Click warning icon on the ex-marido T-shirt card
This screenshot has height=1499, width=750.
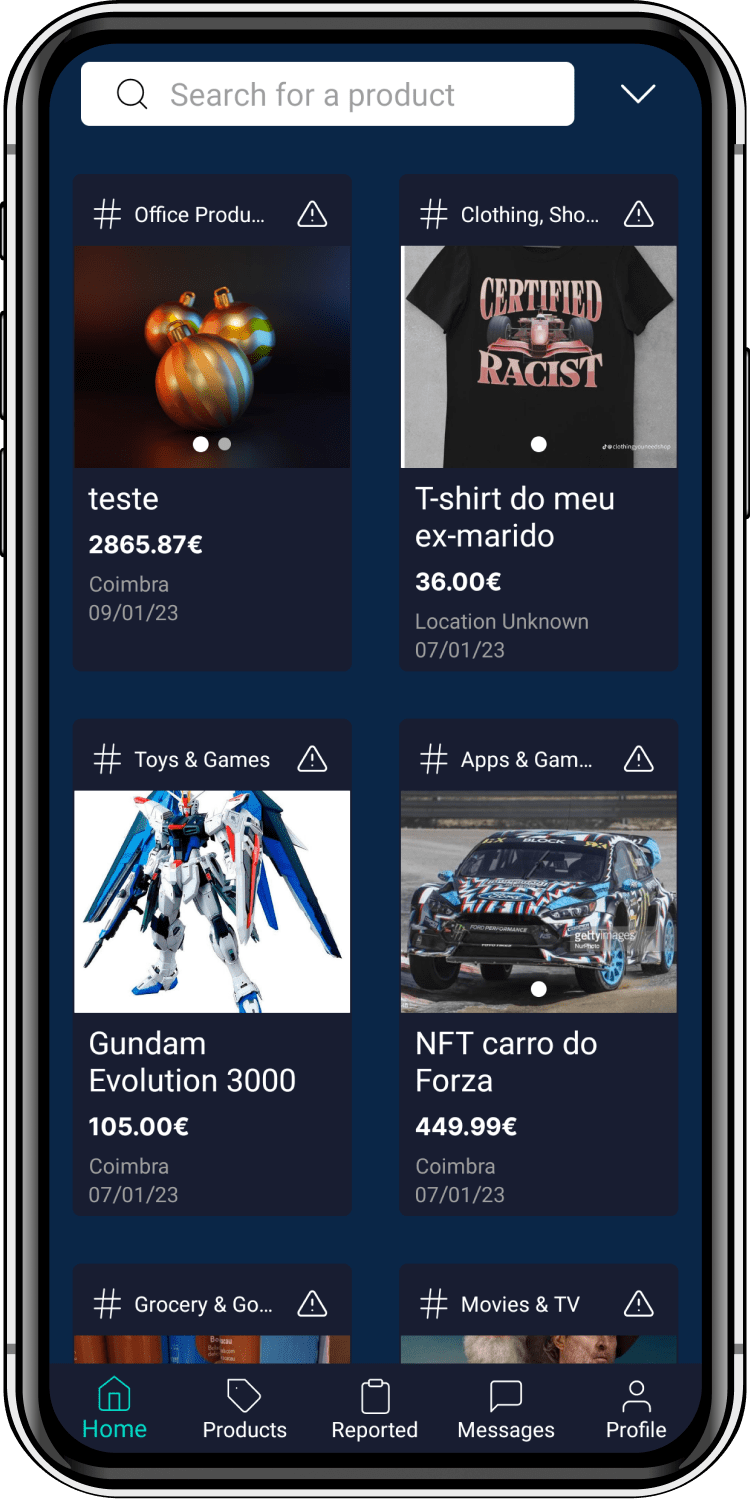(x=638, y=213)
